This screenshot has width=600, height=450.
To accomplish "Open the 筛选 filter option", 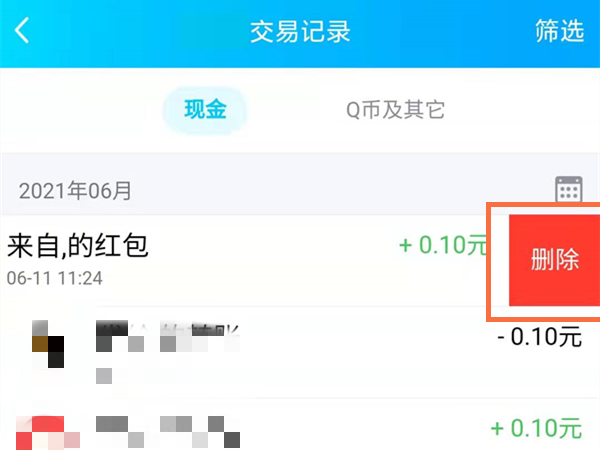I will (559, 31).
